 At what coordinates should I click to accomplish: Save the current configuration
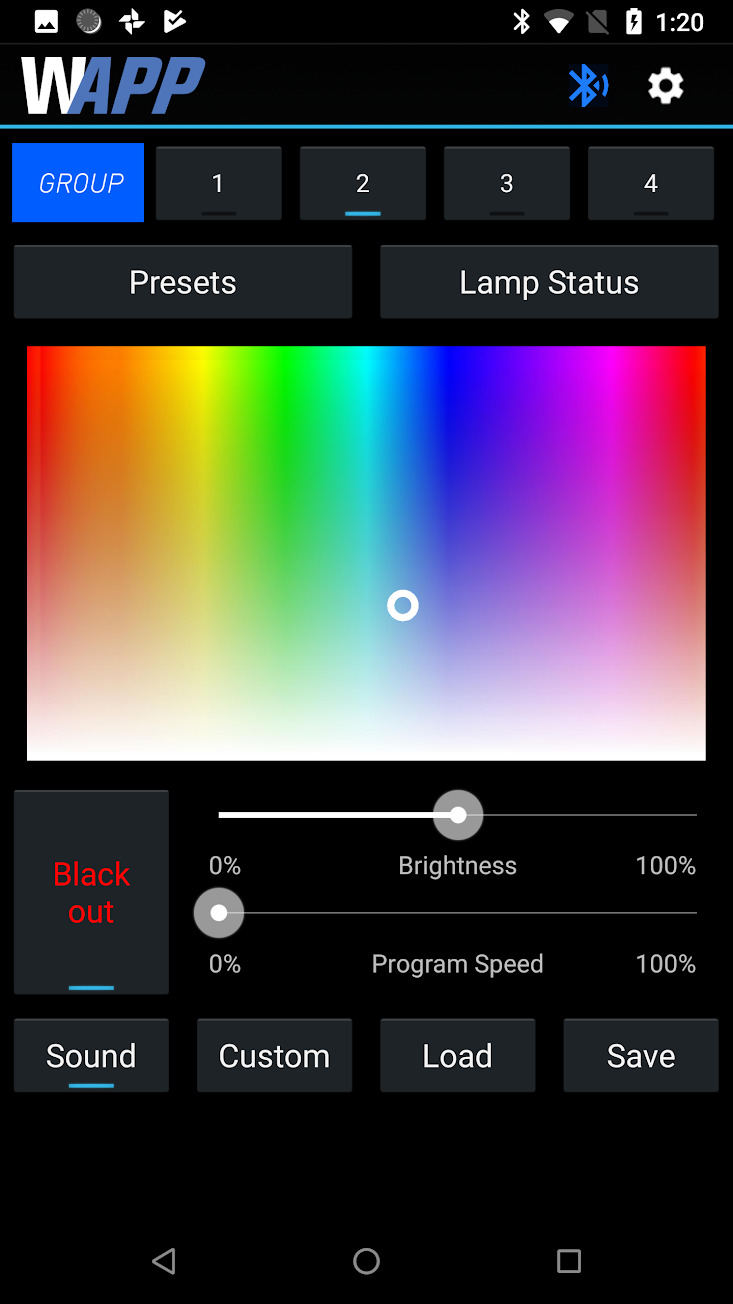click(x=641, y=1056)
